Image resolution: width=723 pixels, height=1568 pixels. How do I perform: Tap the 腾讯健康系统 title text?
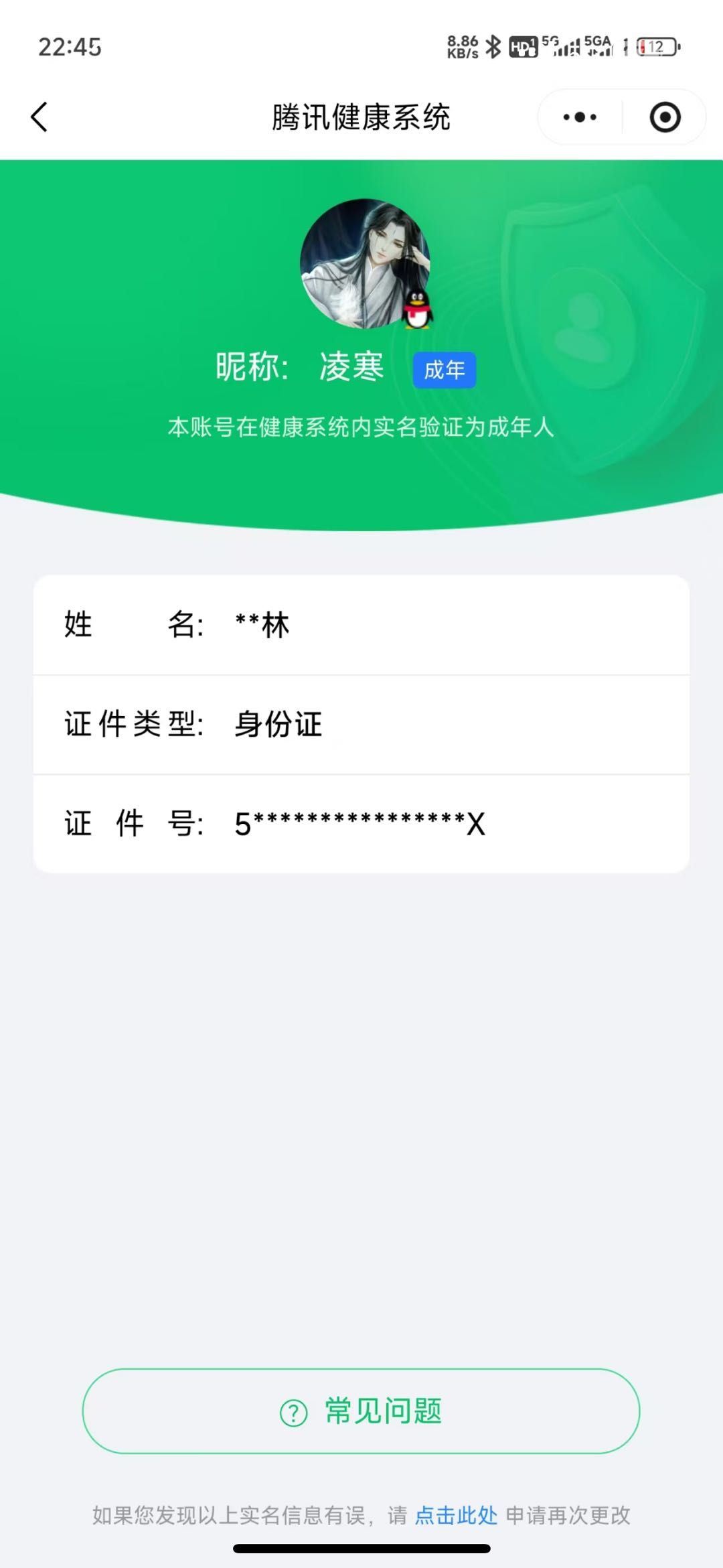[361, 117]
